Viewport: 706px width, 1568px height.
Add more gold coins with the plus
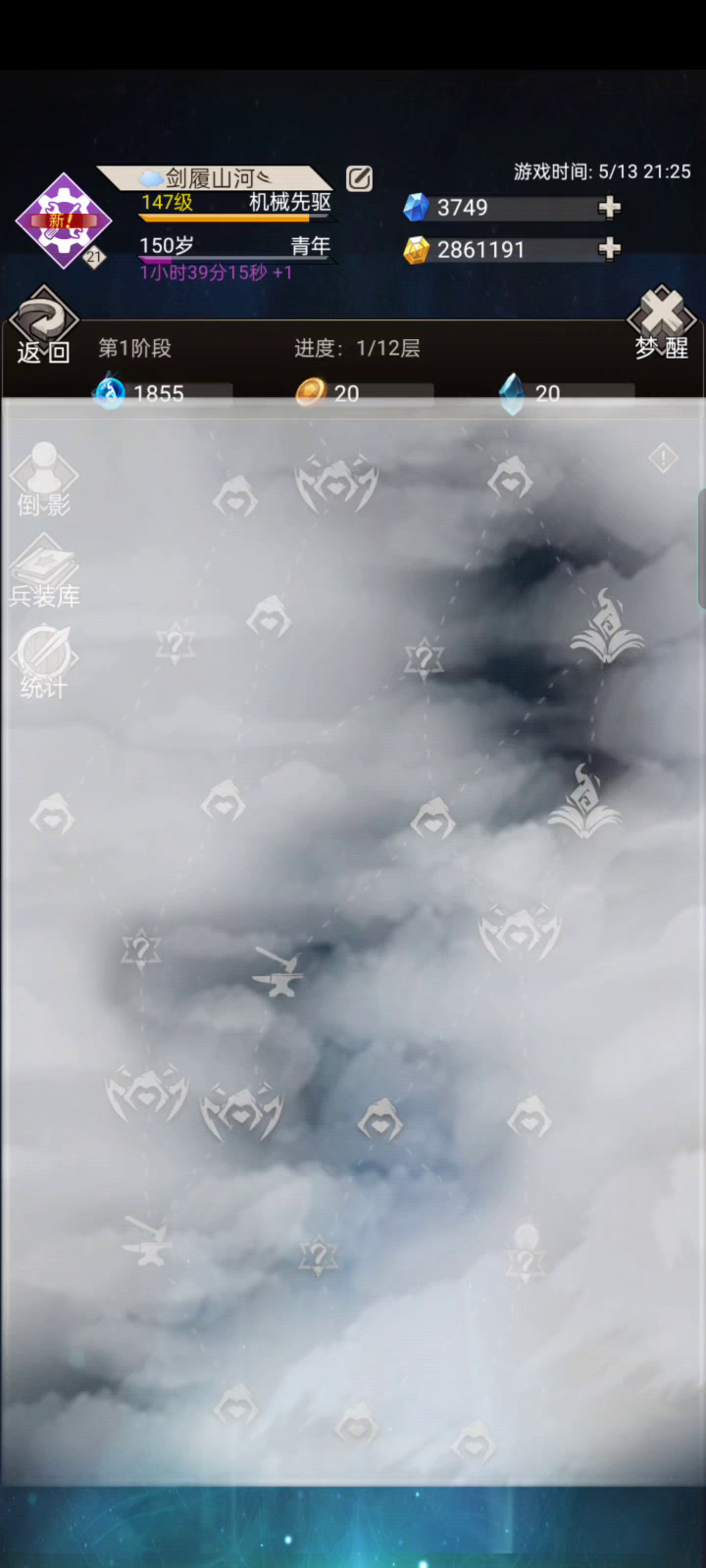tap(609, 249)
